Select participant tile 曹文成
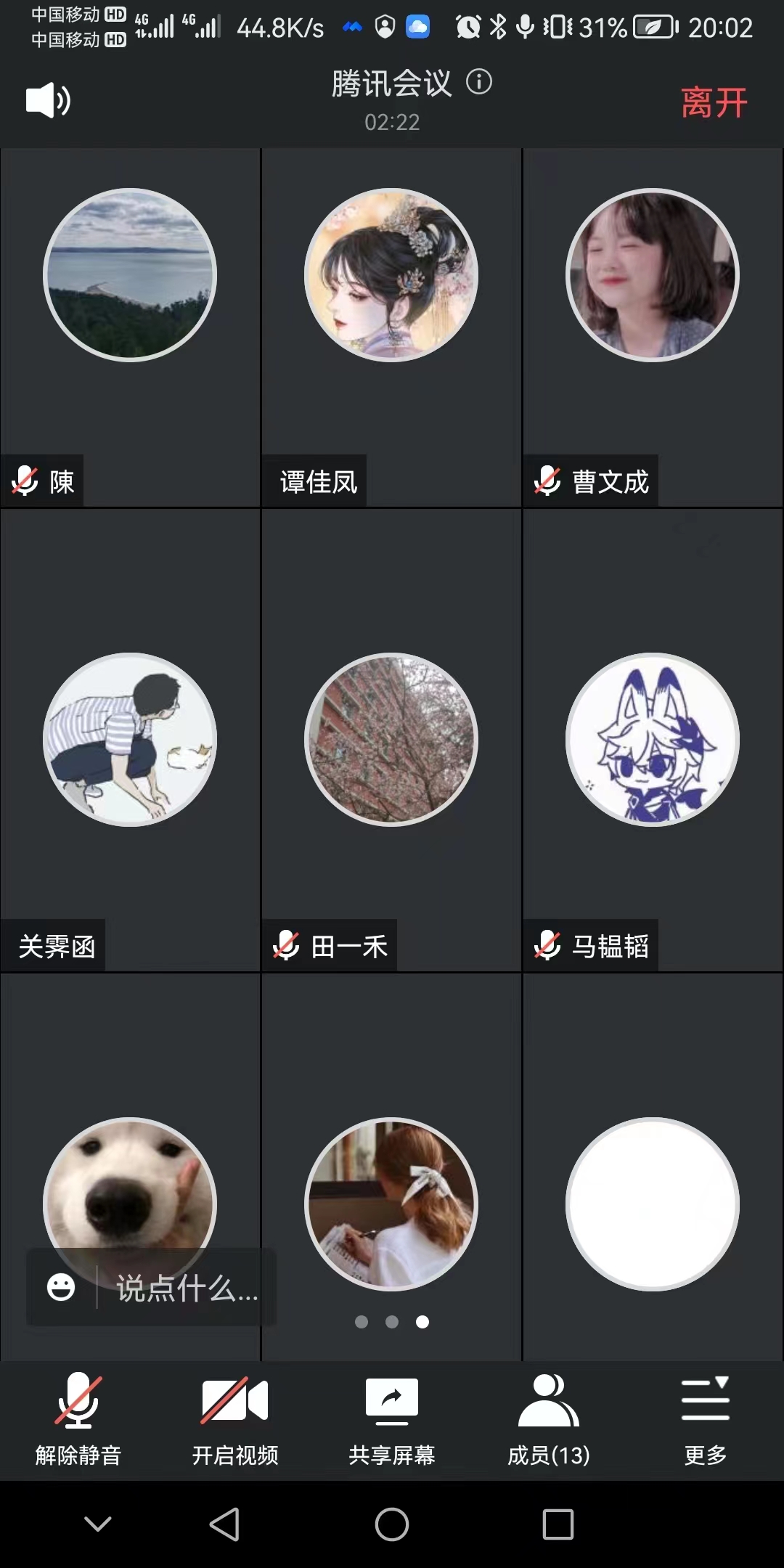This screenshot has width=784, height=1568. click(653, 327)
